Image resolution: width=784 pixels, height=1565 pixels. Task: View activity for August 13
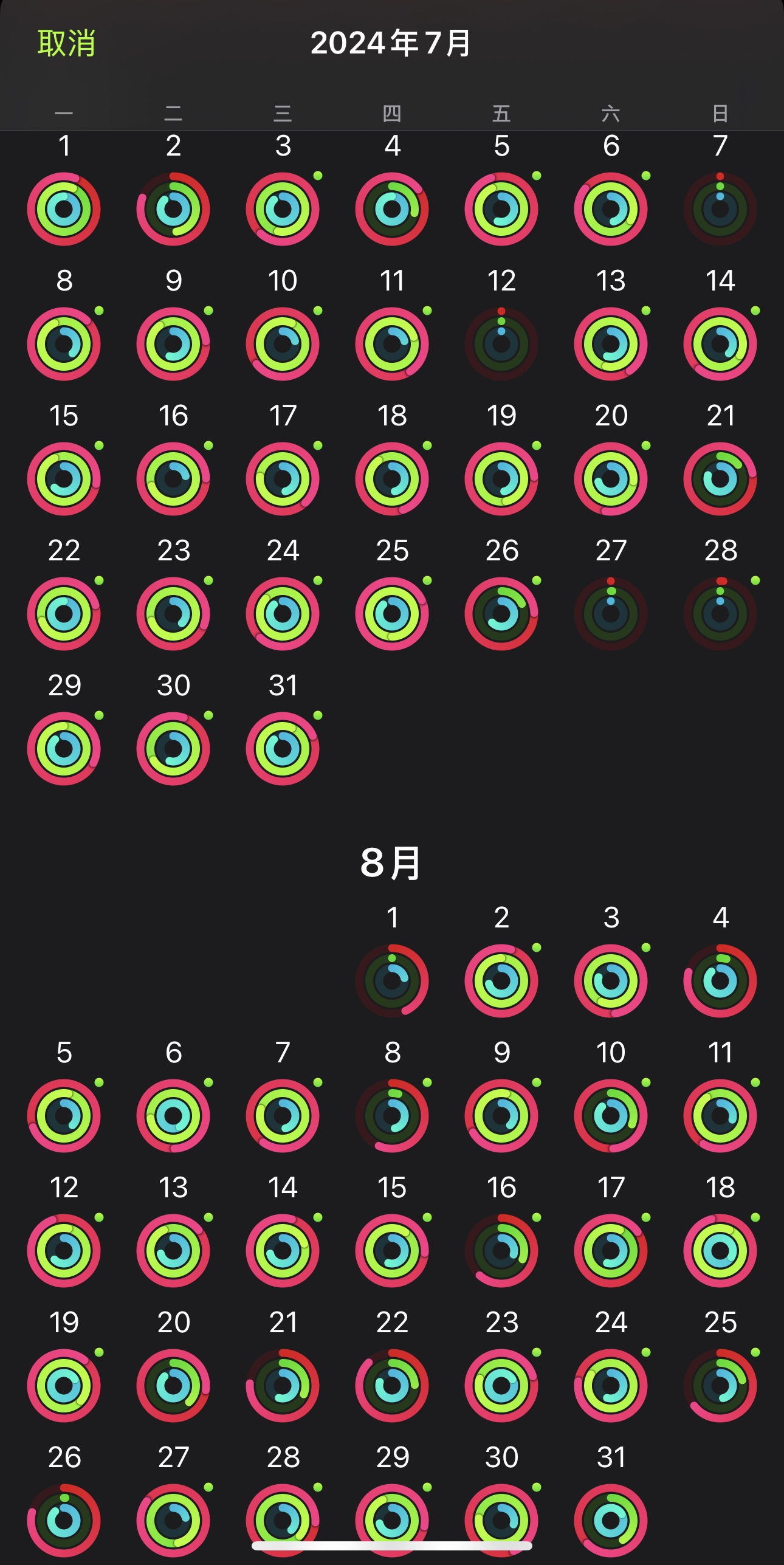coord(173,1251)
